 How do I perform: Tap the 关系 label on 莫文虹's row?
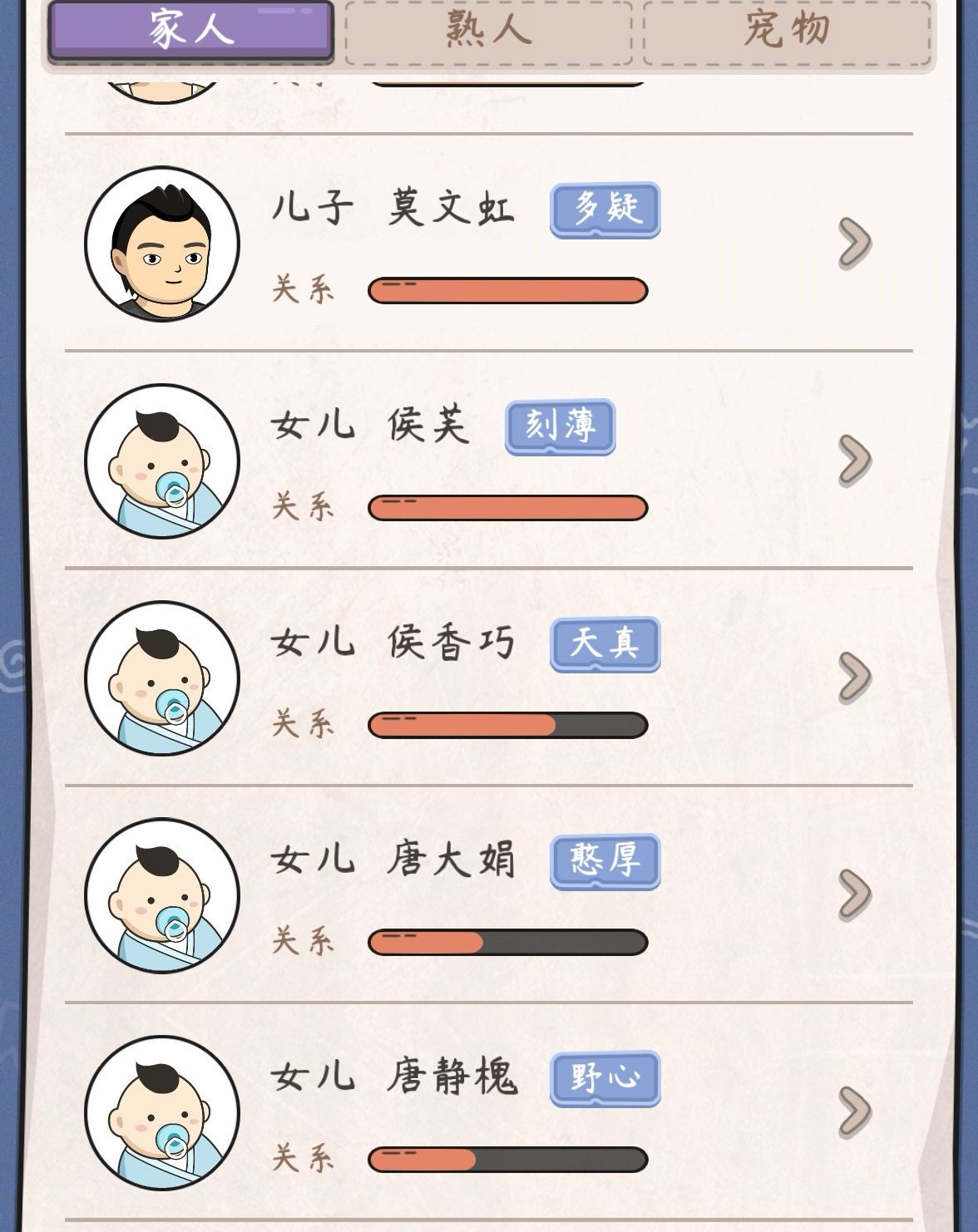click(304, 288)
